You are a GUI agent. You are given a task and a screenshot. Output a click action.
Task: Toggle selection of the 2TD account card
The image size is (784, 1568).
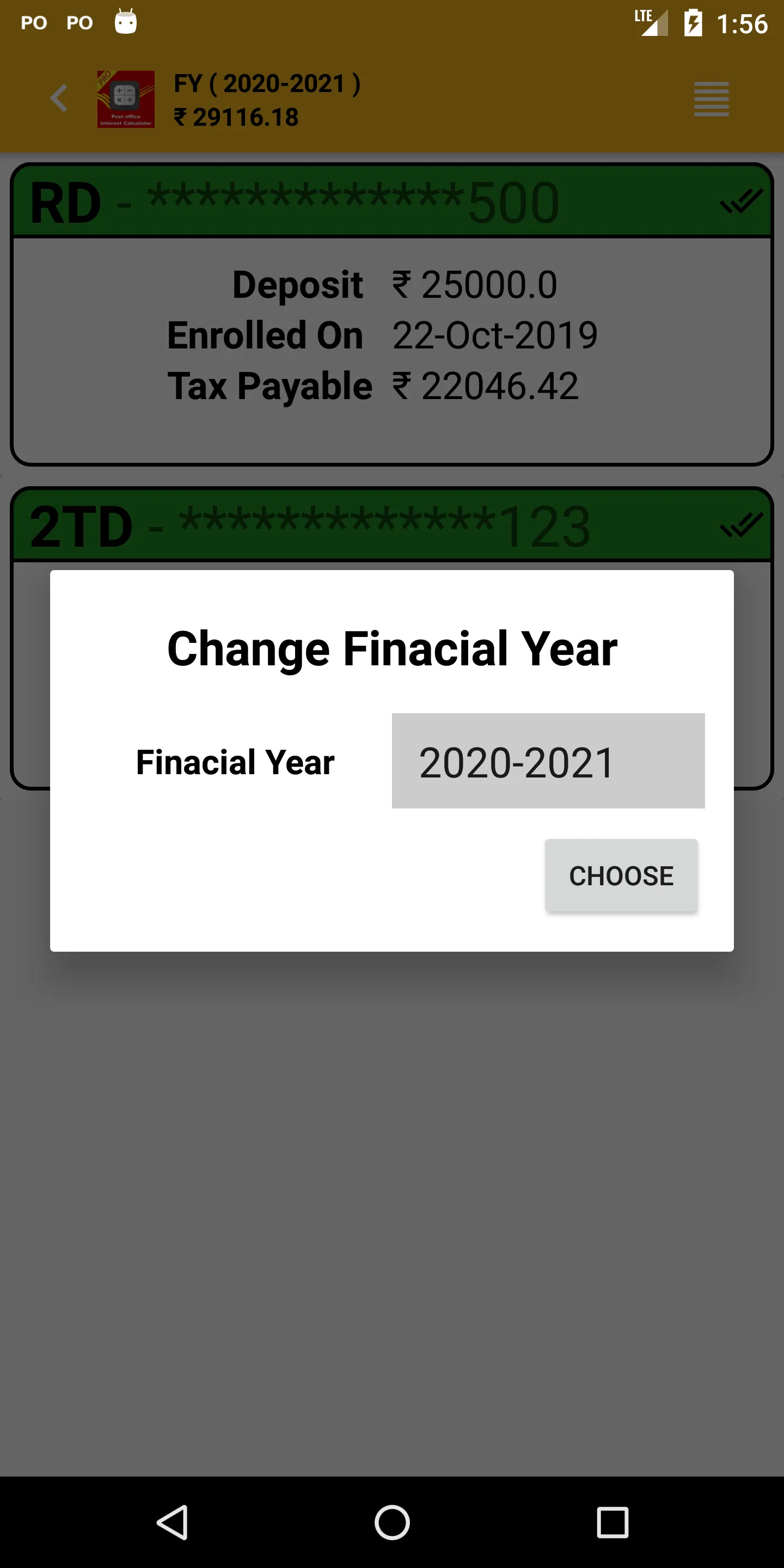coord(390,525)
